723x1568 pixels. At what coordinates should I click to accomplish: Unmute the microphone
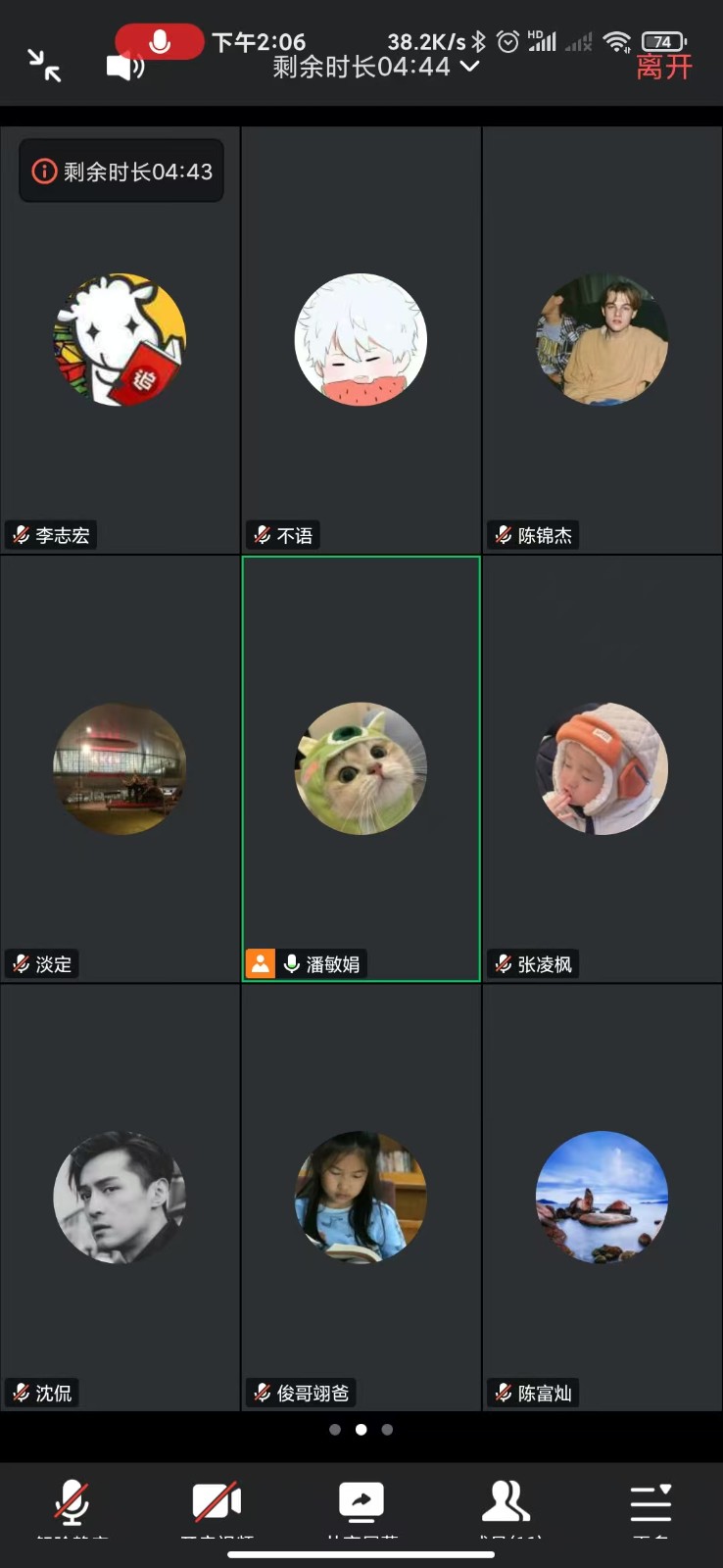click(72, 1502)
